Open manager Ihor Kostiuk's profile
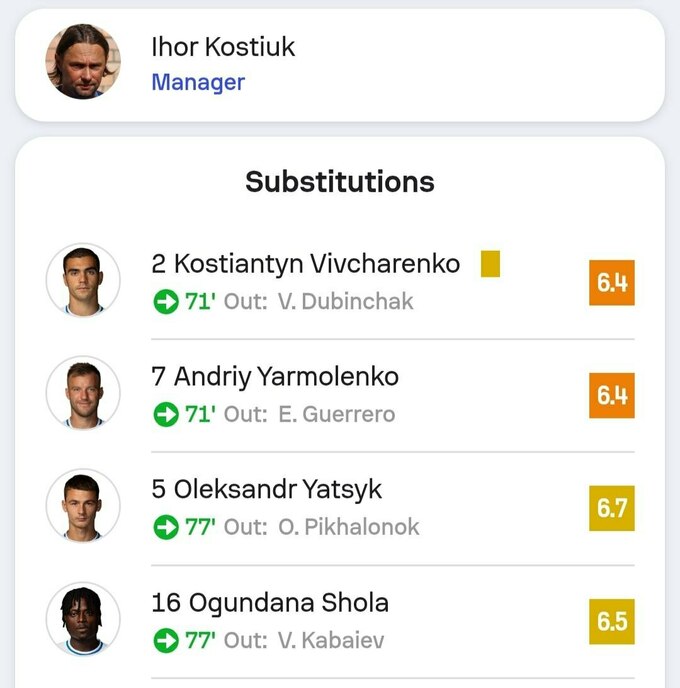Viewport: 680px width, 688px height. (x=223, y=47)
